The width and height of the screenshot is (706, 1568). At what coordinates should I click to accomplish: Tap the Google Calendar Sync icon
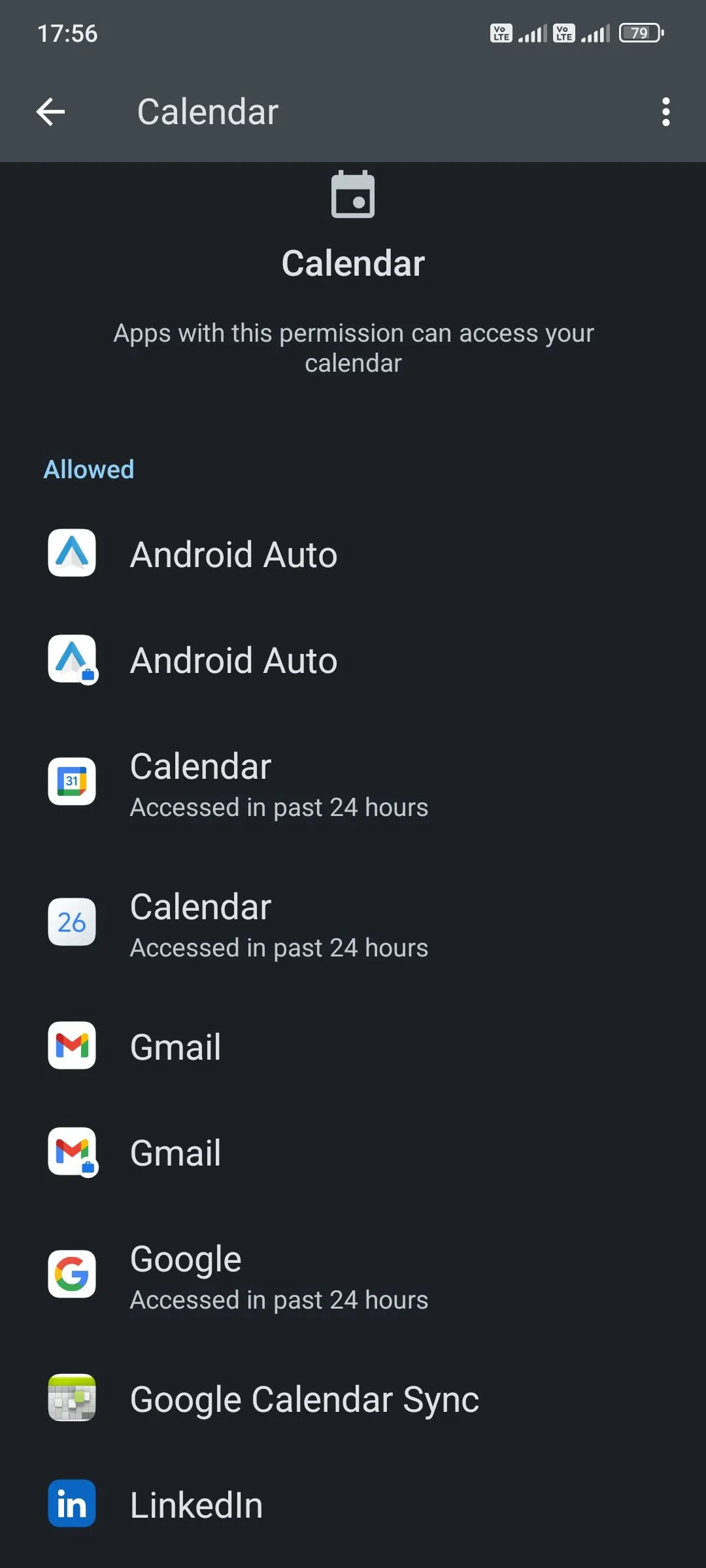pyautogui.click(x=72, y=1398)
